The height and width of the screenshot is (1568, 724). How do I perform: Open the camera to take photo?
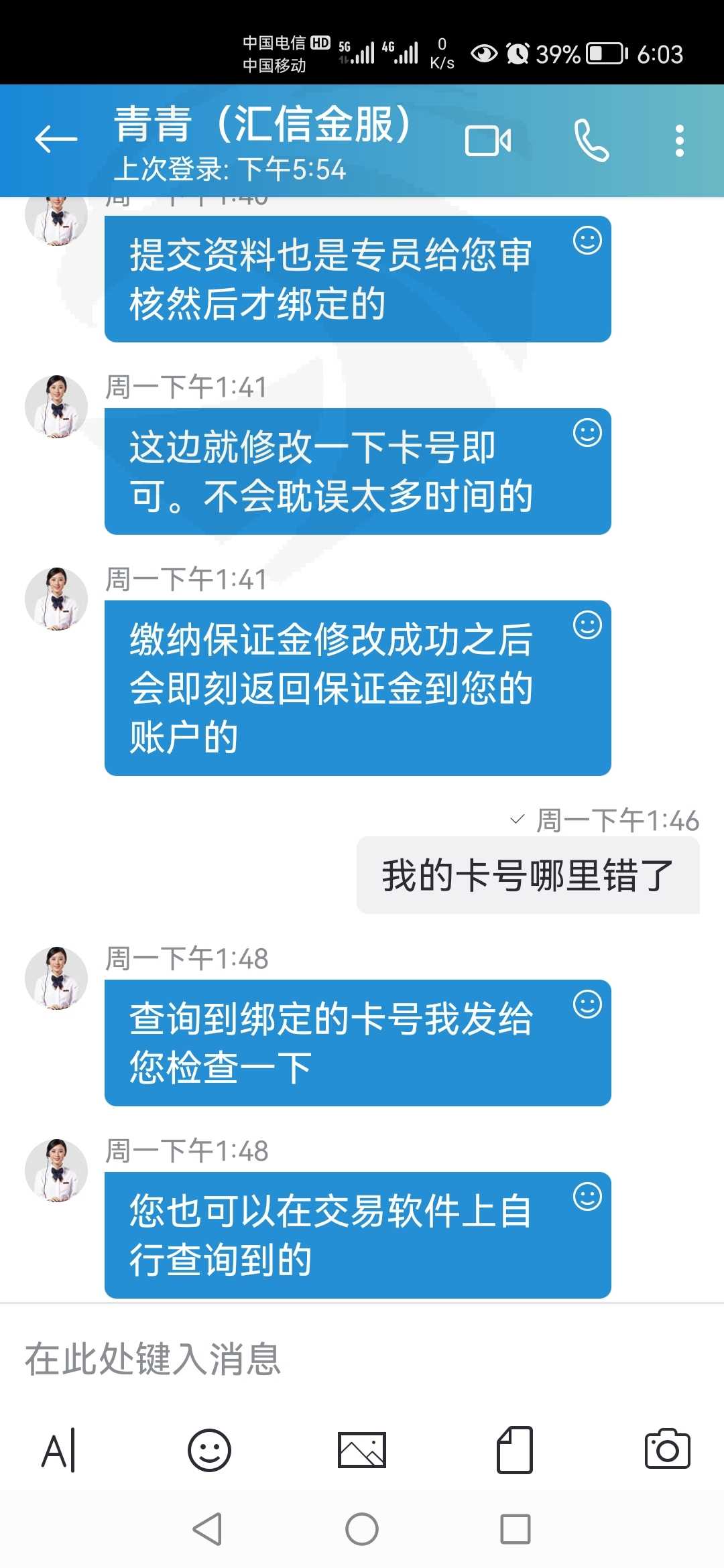pyautogui.click(x=667, y=1449)
